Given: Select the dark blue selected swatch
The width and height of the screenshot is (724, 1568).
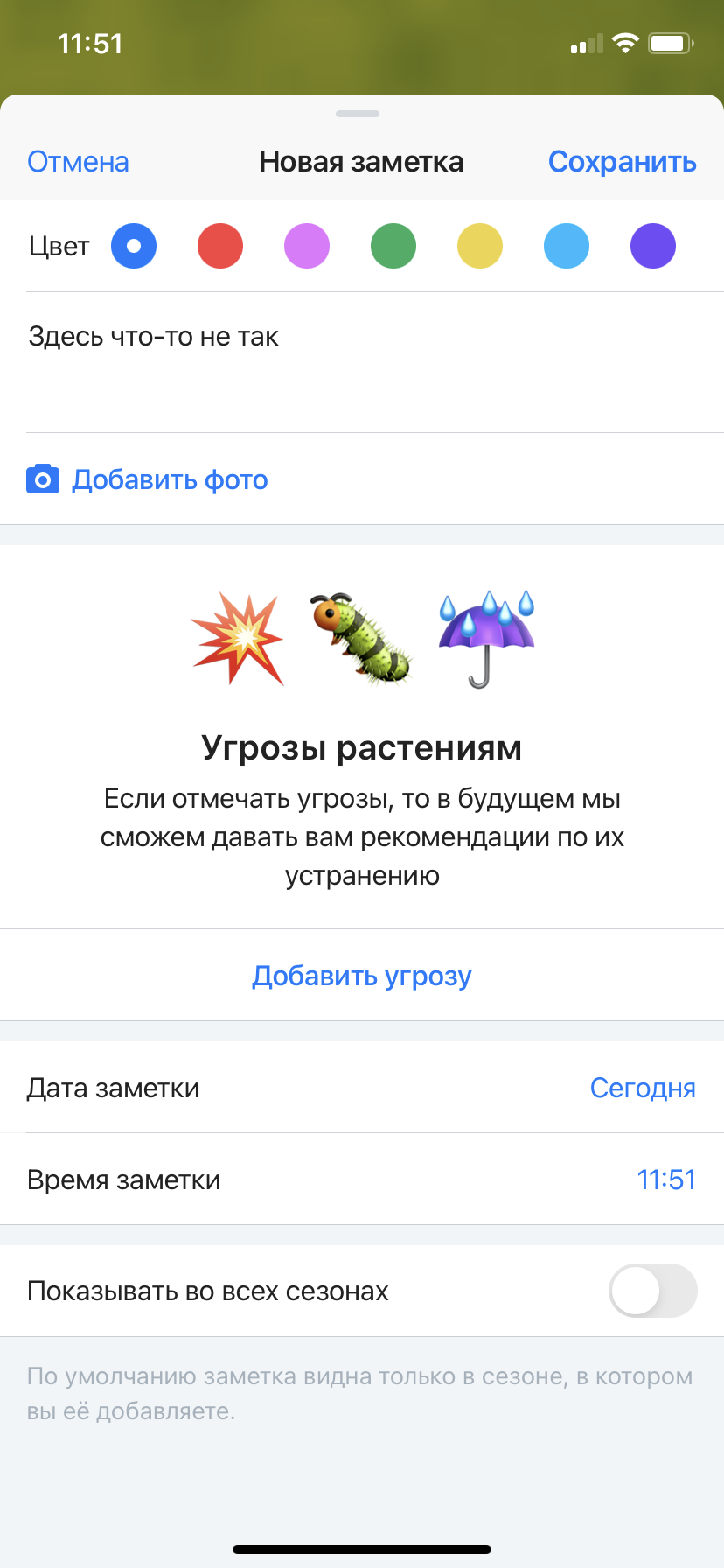Looking at the screenshot, I should pos(134,246).
